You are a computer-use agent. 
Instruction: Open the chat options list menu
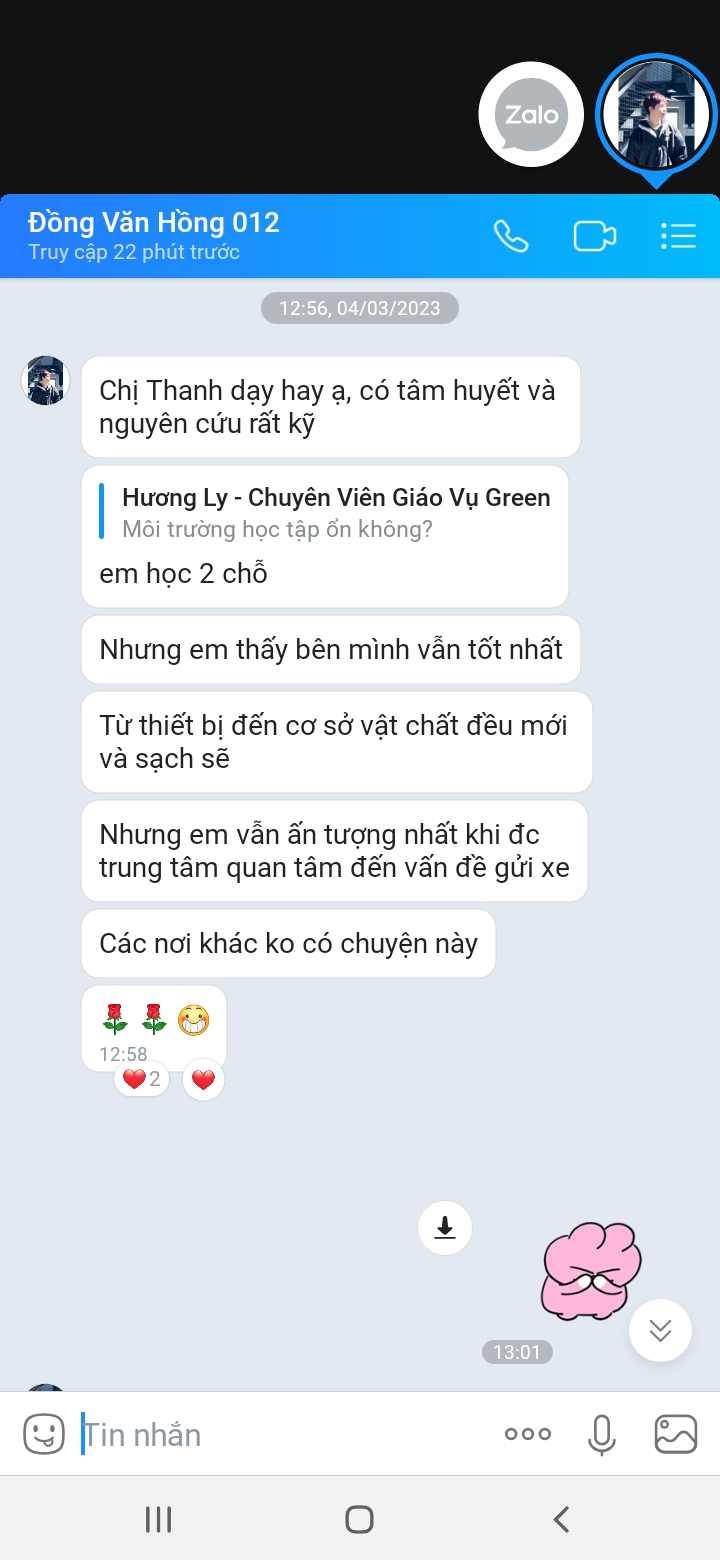click(678, 236)
